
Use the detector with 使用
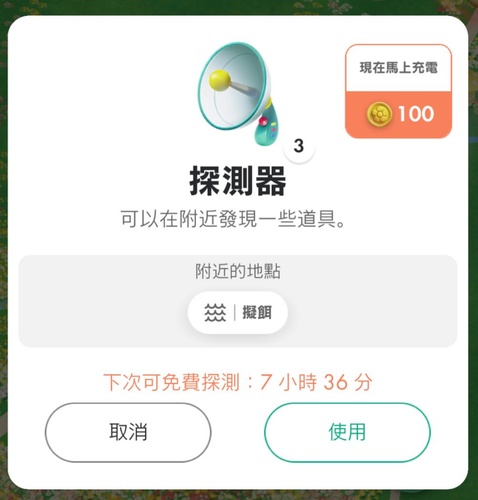click(347, 432)
